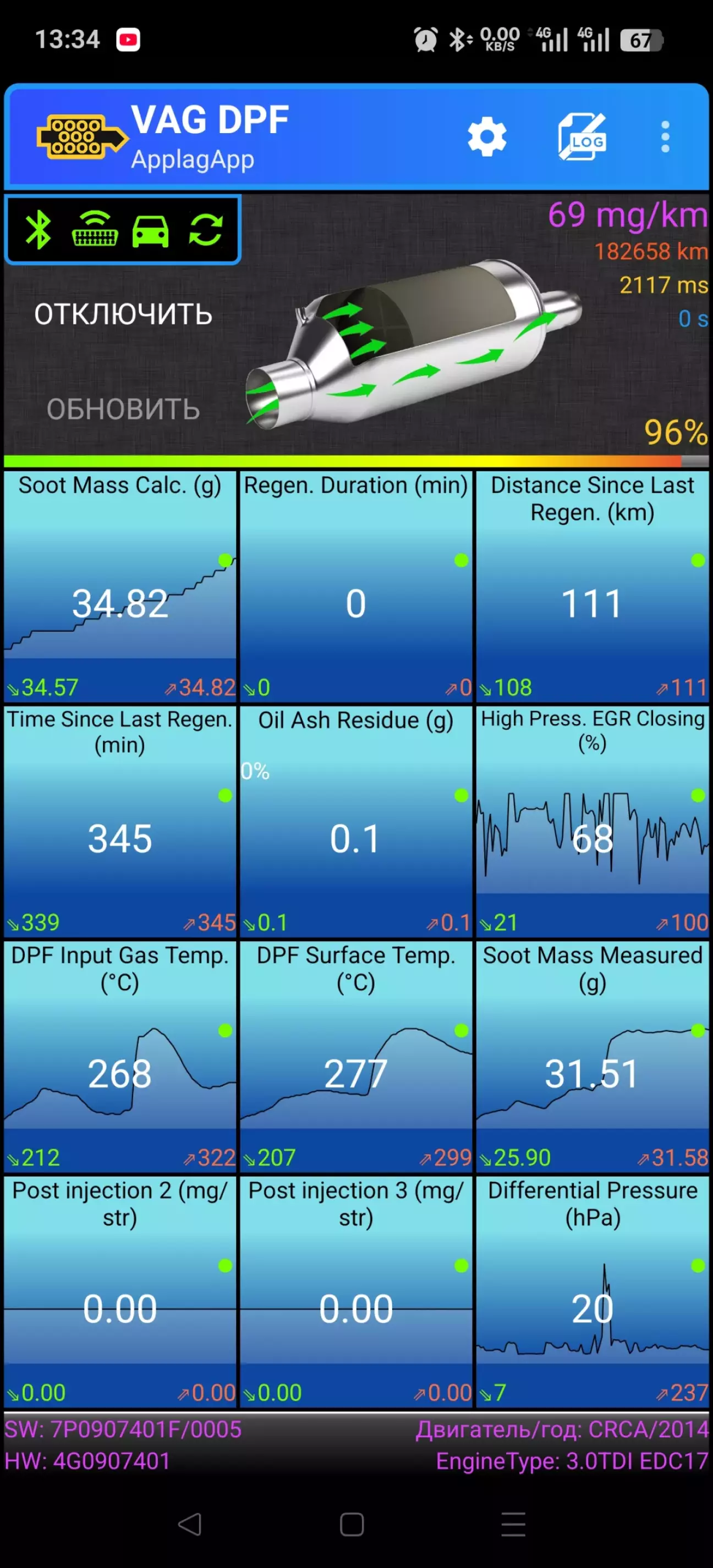Open the Post injection 3 tile
Screen dimensions: 713x1568
(356, 1291)
